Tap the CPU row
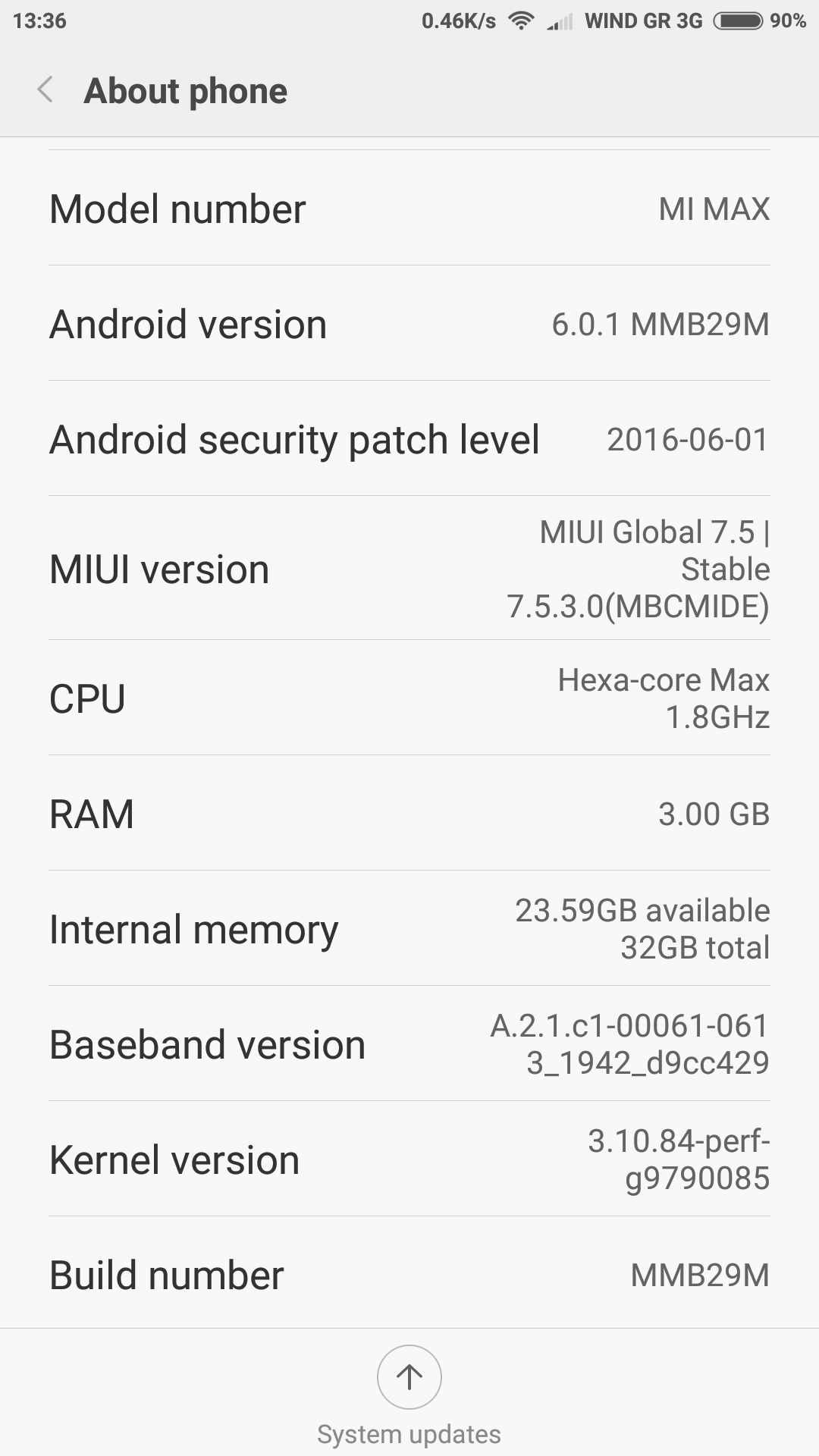The width and height of the screenshot is (819, 1456). (409, 698)
